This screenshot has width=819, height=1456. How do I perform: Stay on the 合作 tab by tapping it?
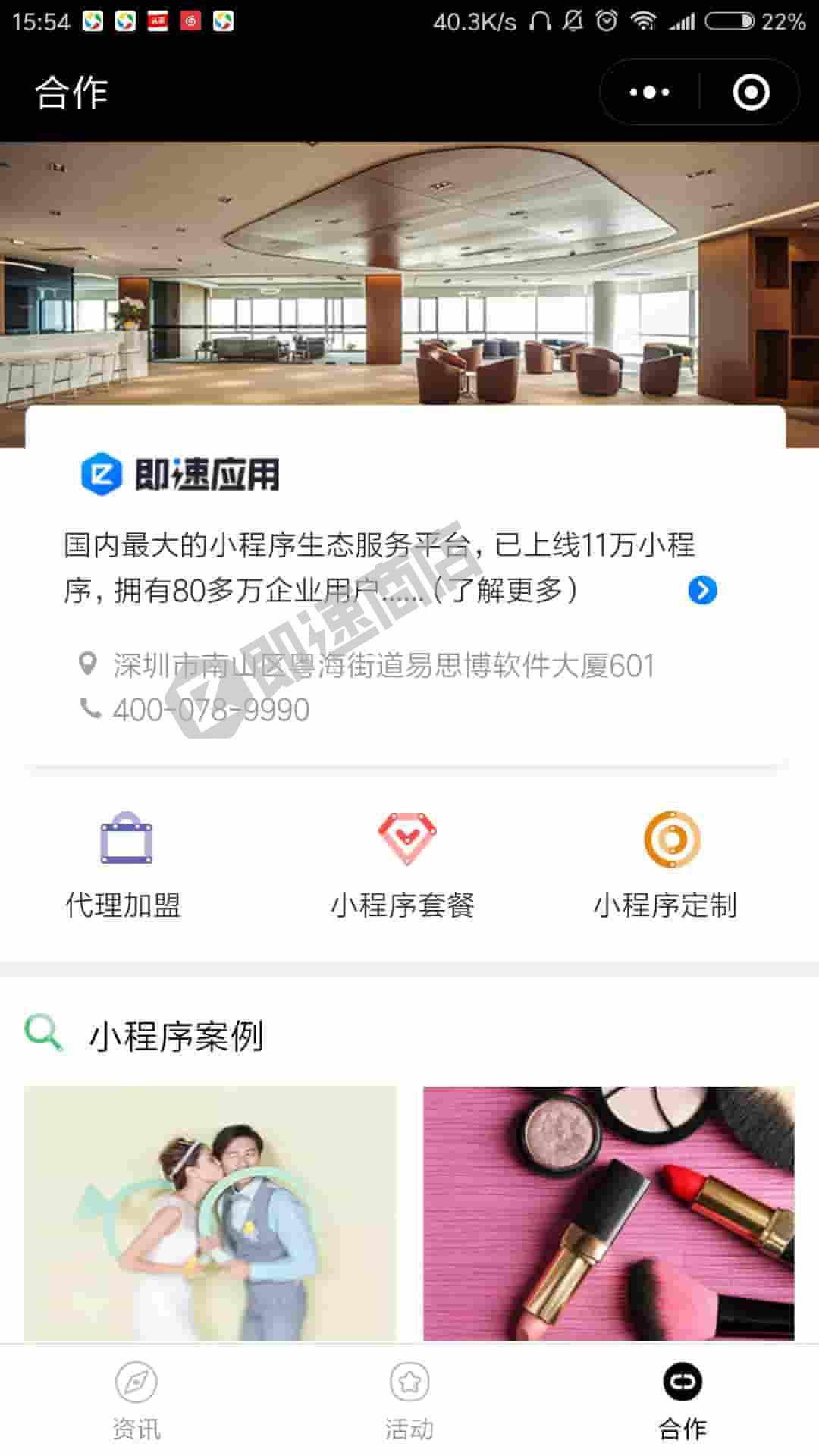click(x=681, y=1403)
